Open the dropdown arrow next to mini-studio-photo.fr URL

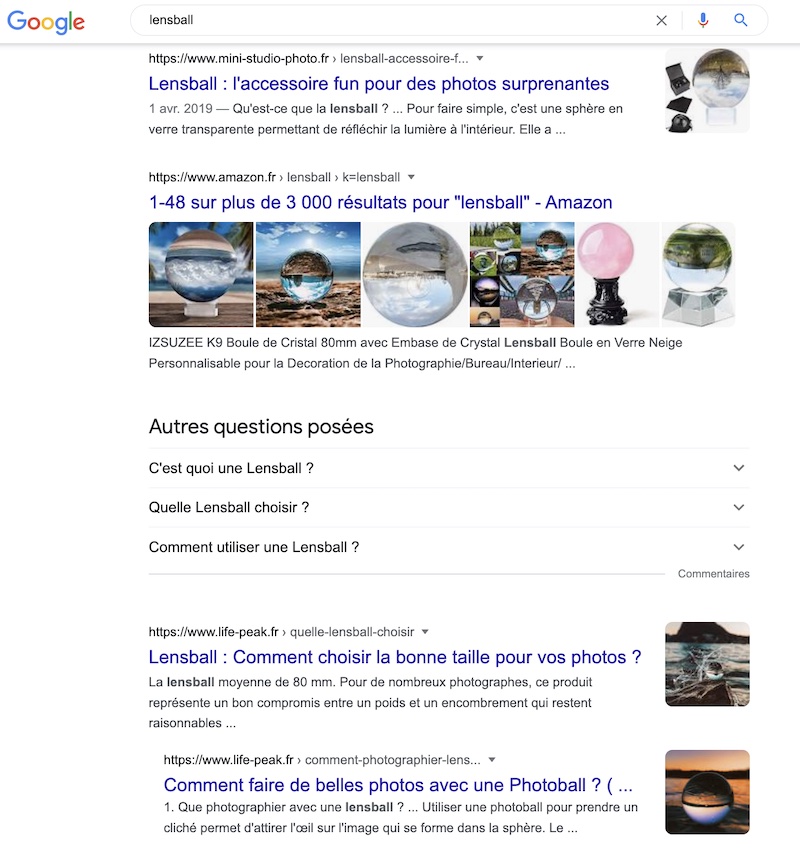[x=480, y=59]
